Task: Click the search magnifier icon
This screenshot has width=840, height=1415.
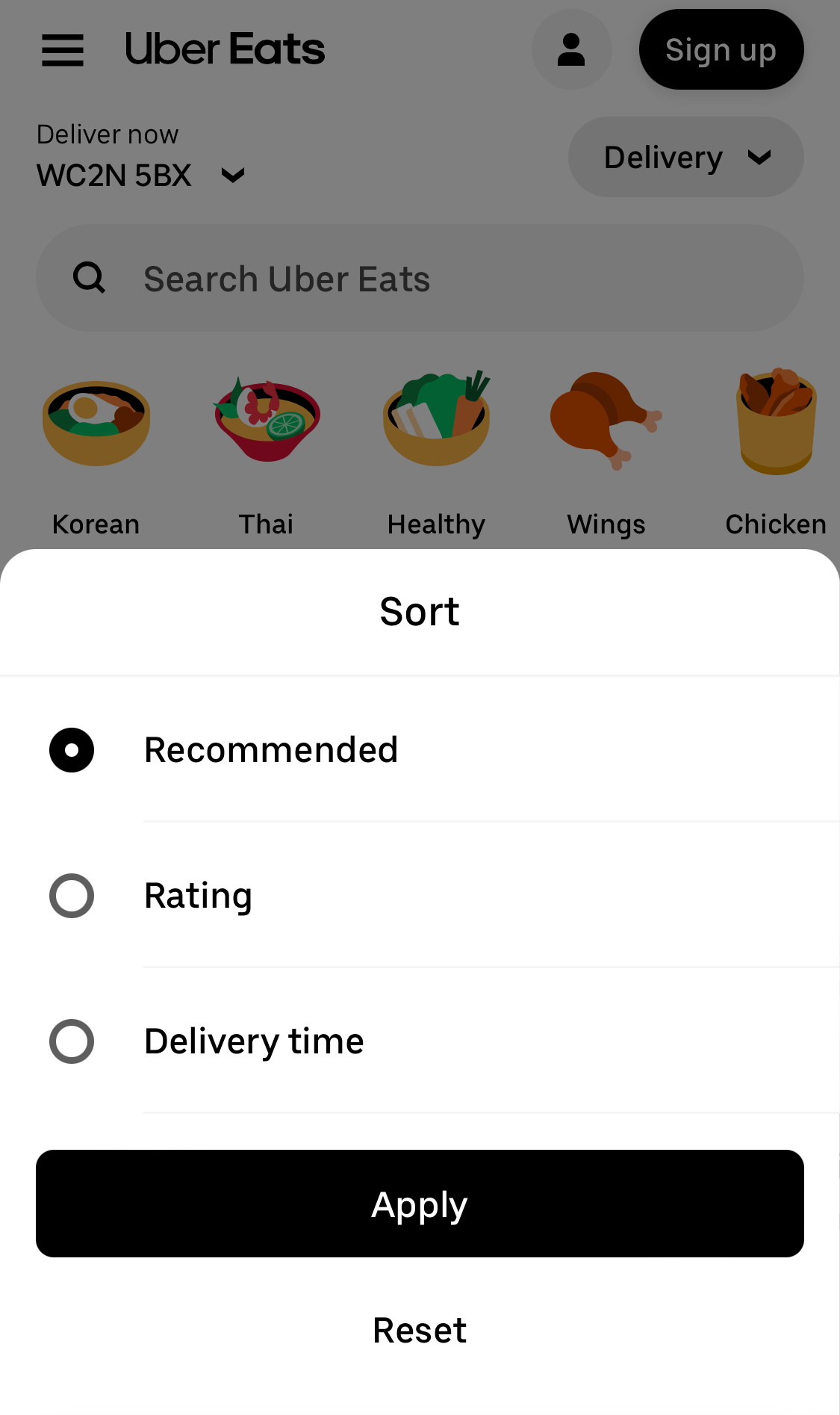Action: click(87, 277)
